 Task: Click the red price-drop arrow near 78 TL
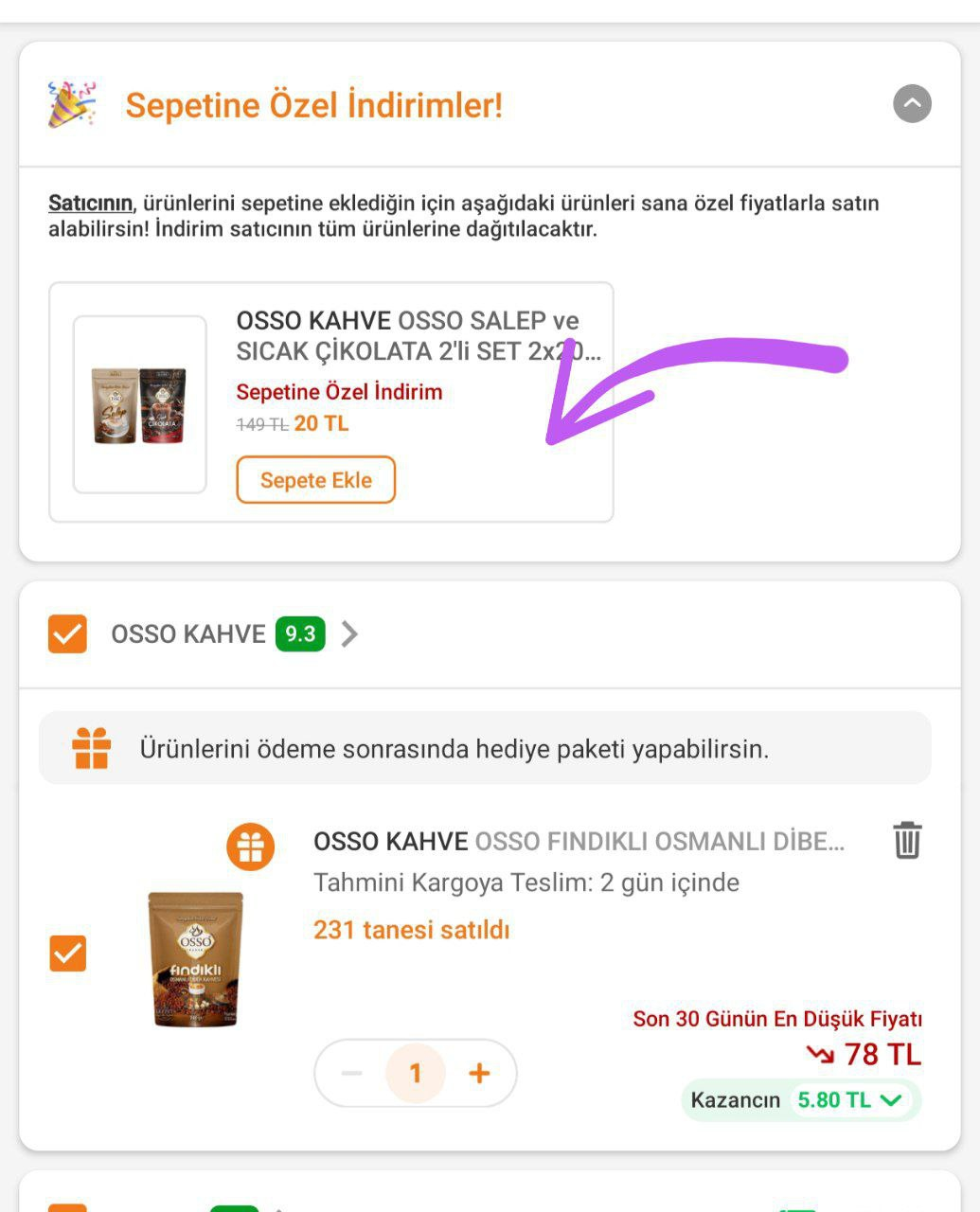823,1055
